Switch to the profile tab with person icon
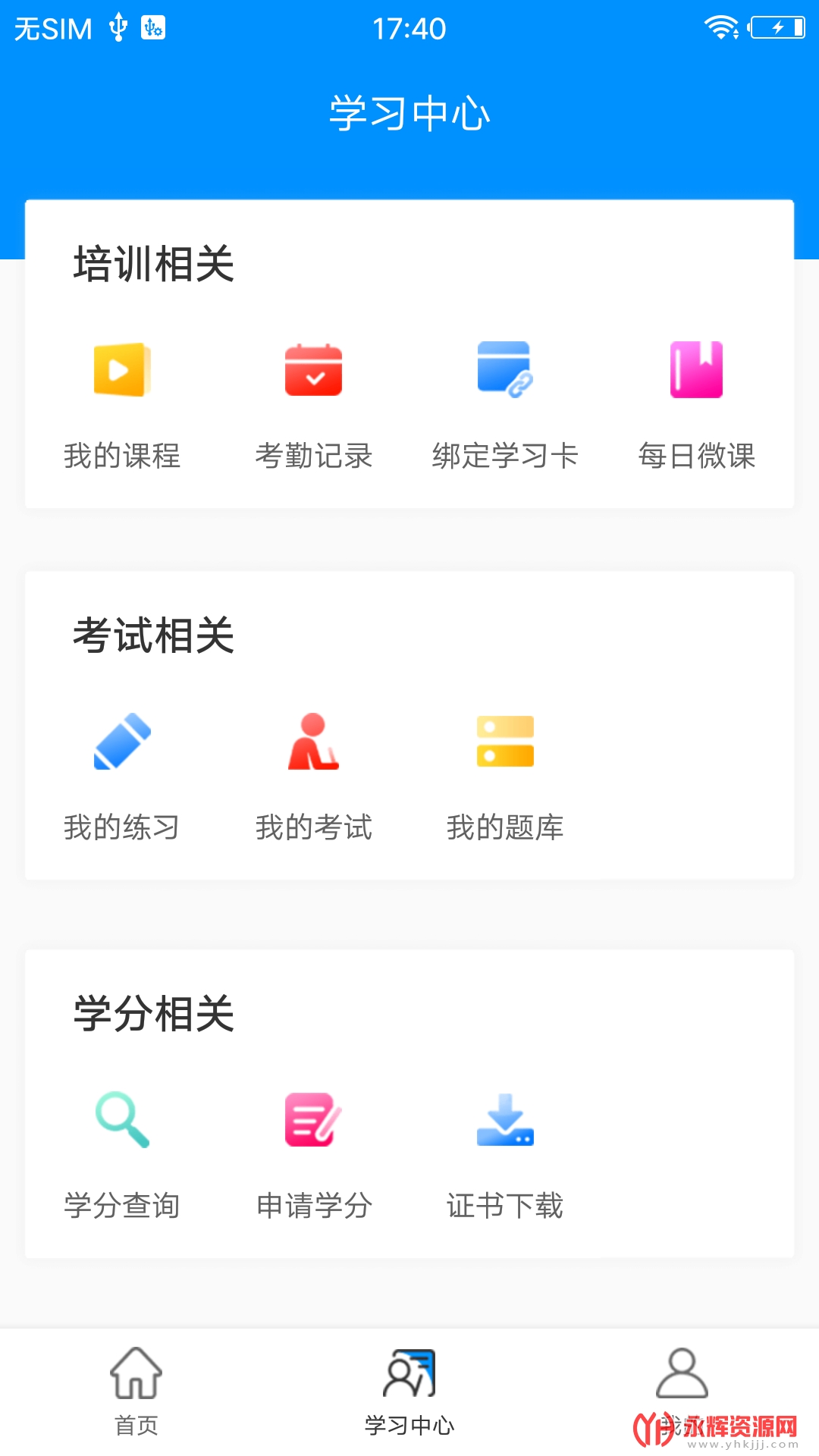Image resolution: width=819 pixels, height=1456 pixels. 682,1392
